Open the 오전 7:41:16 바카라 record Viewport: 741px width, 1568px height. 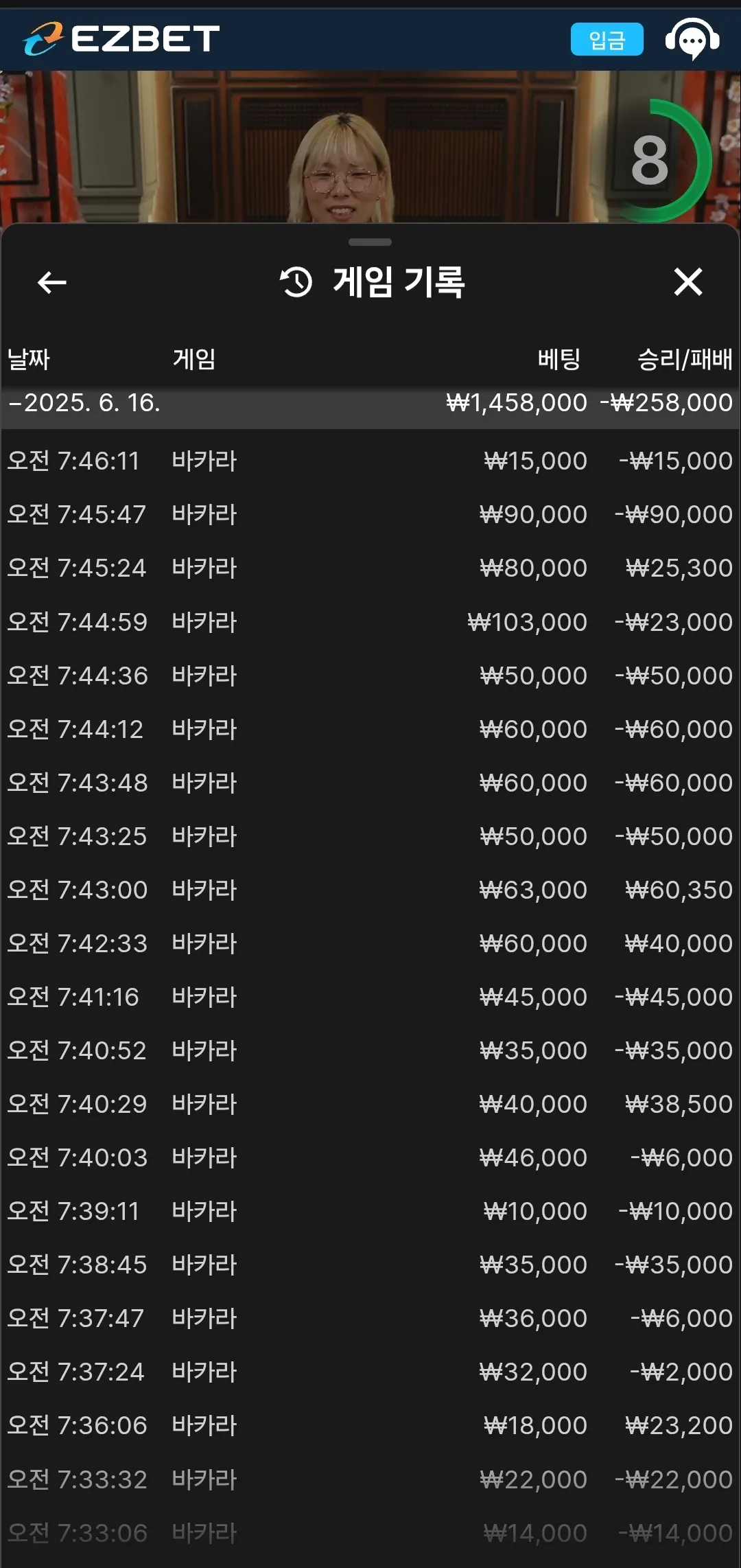coord(370,997)
